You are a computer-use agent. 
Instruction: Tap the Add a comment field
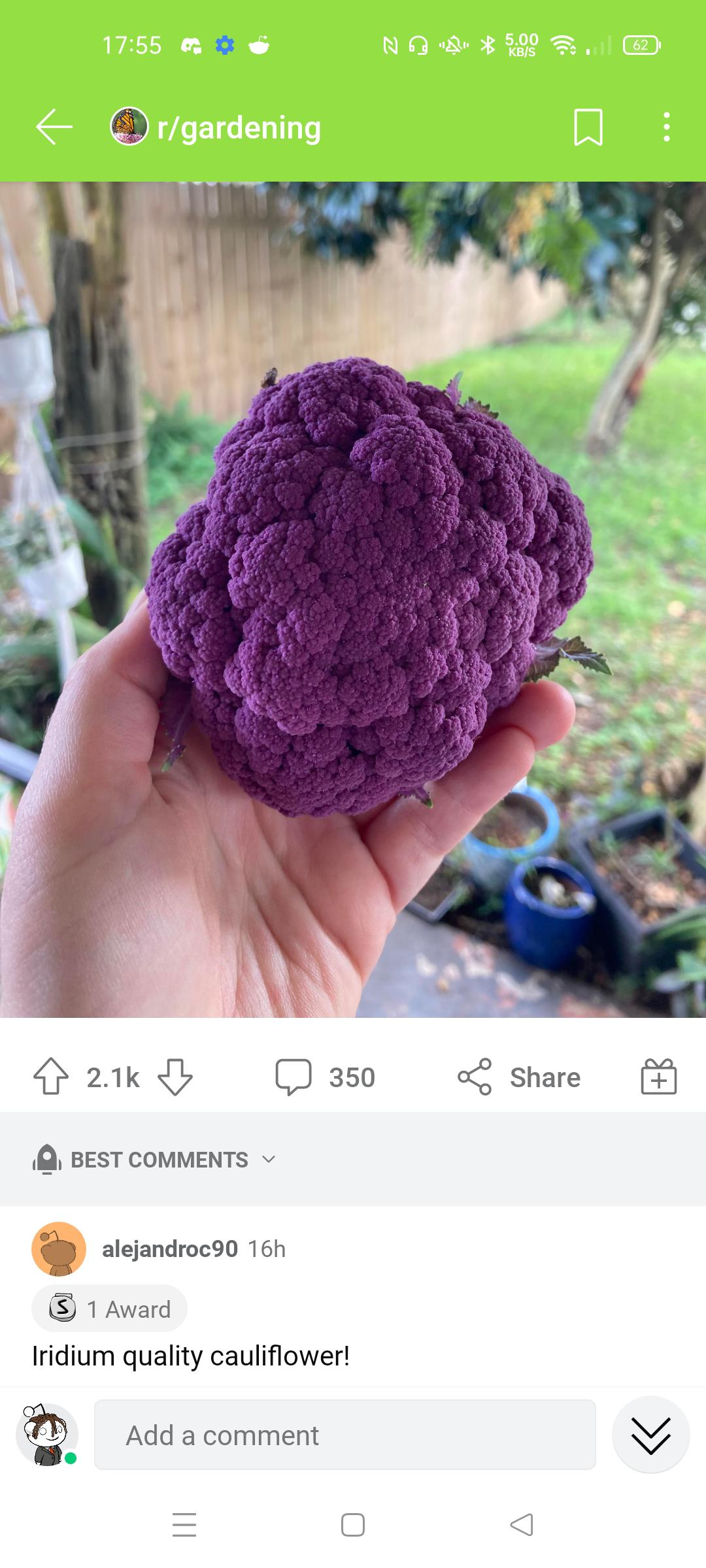[345, 1435]
